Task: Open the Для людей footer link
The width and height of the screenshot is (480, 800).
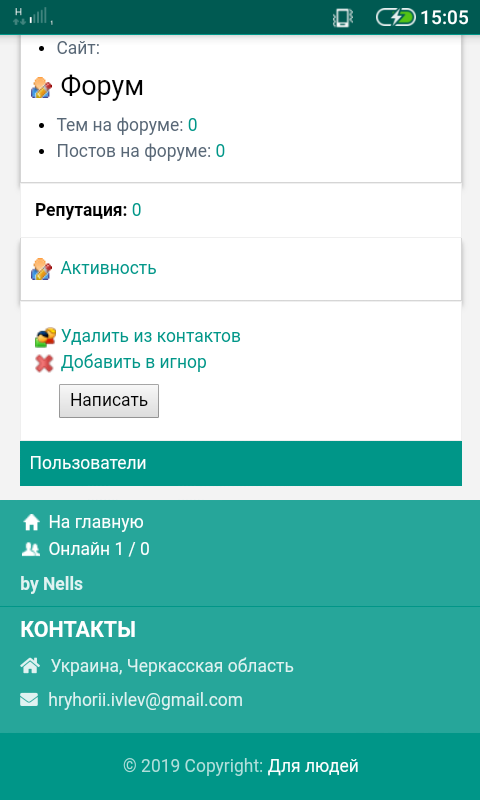Action: (313, 766)
